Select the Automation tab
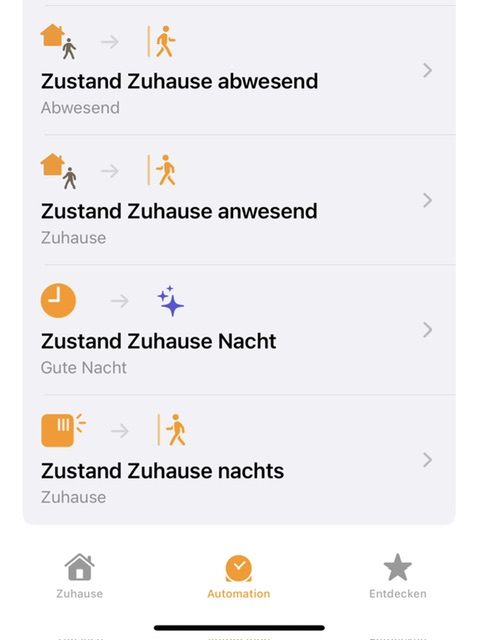The height and width of the screenshot is (640, 478). point(239,576)
